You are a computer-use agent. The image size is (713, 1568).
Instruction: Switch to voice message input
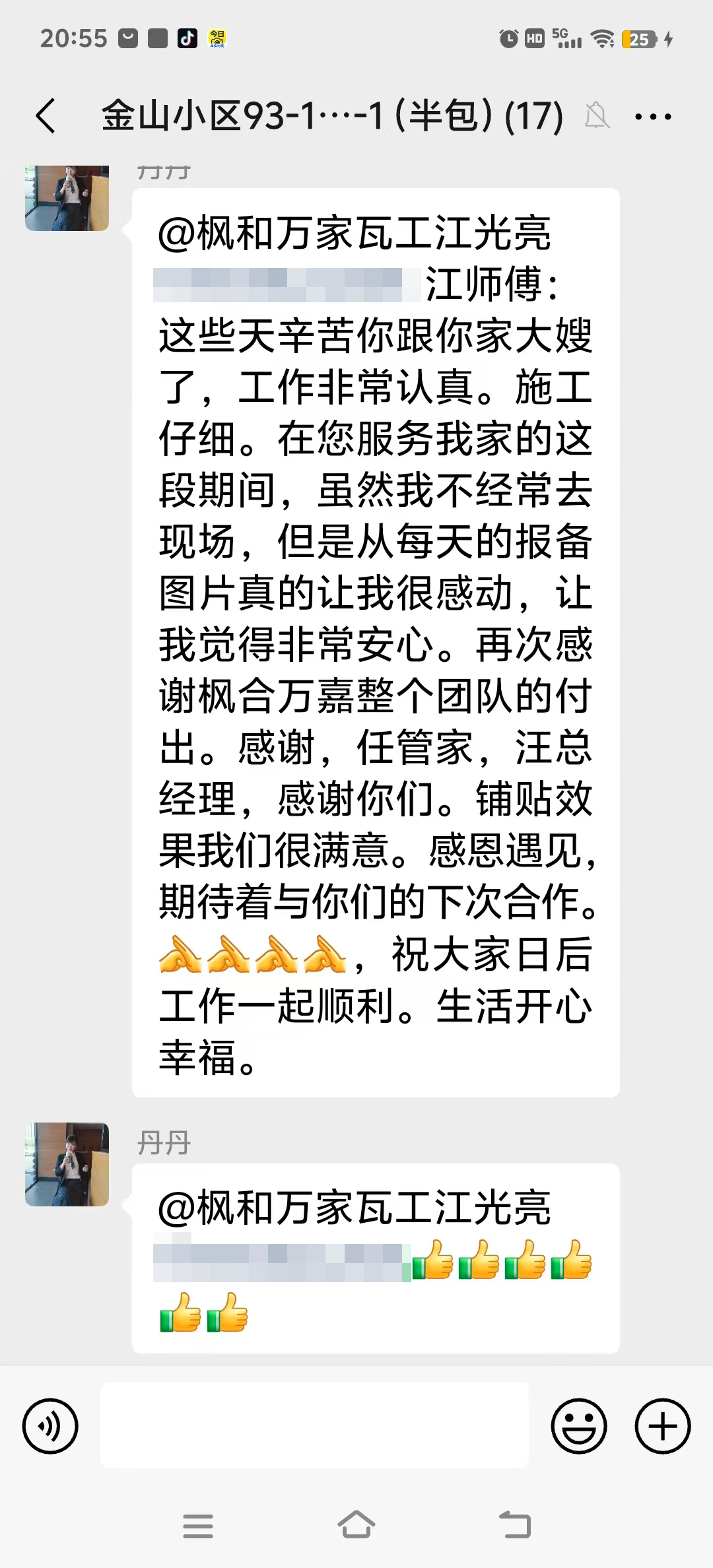pyautogui.click(x=50, y=1425)
